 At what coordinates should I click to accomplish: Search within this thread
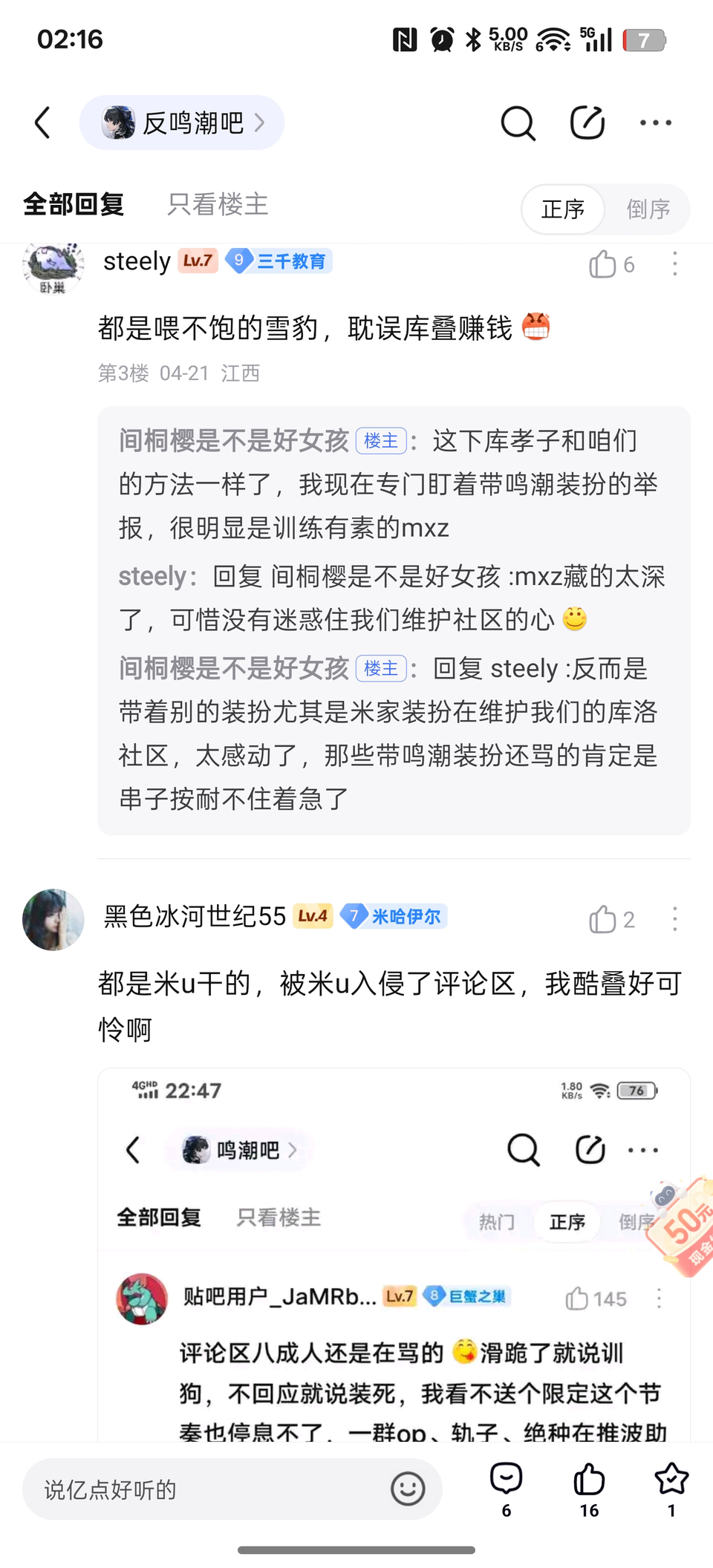(518, 122)
